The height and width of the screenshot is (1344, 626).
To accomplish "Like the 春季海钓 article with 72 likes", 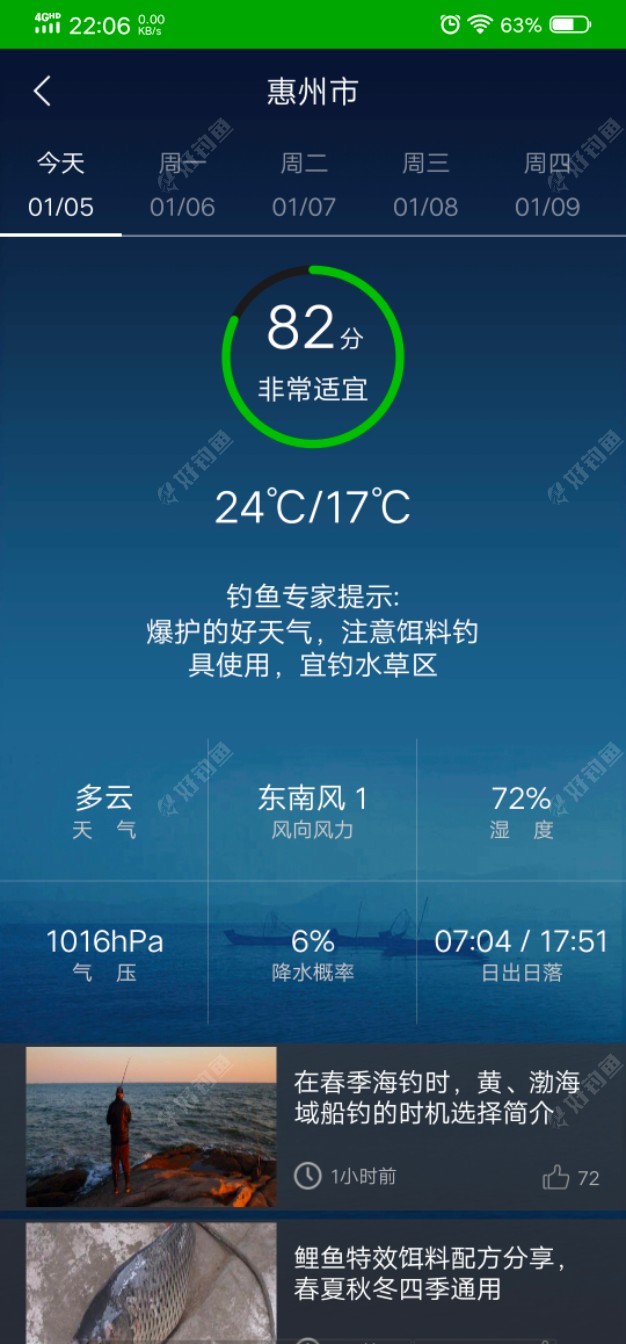I will pyautogui.click(x=557, y=1177).
